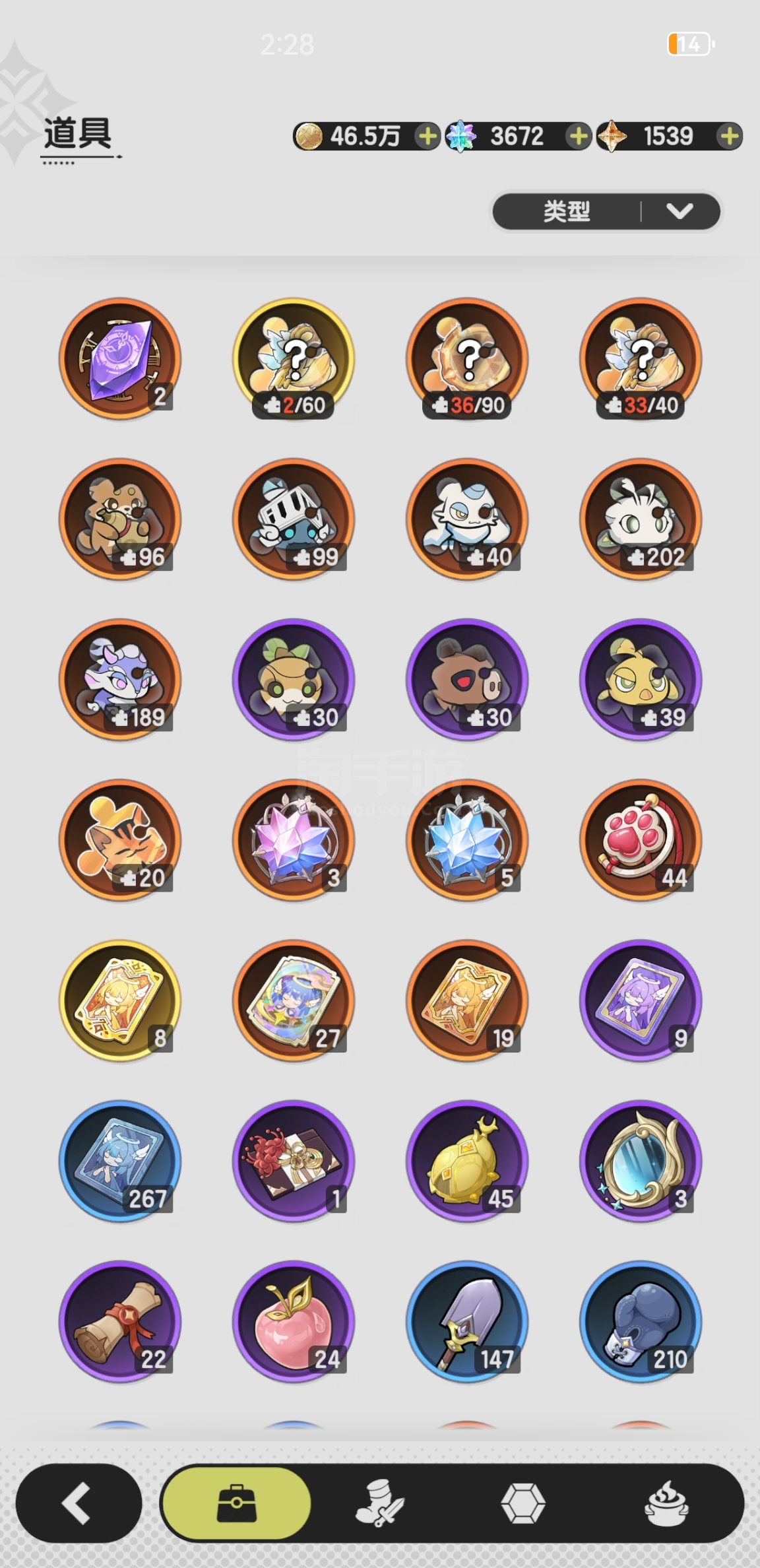Choose the red paw item with 44

click(641, 840)
